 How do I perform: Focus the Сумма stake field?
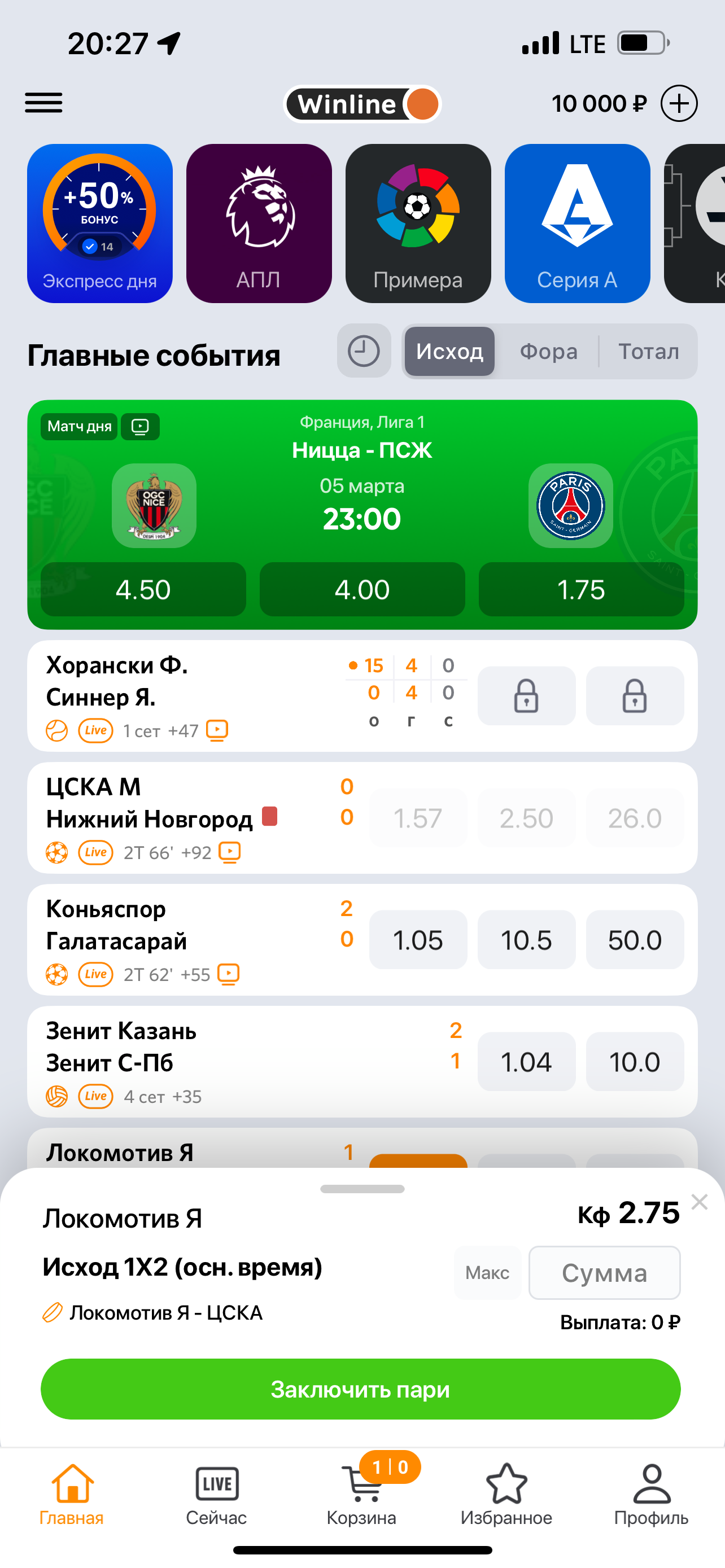point(604,1272)
